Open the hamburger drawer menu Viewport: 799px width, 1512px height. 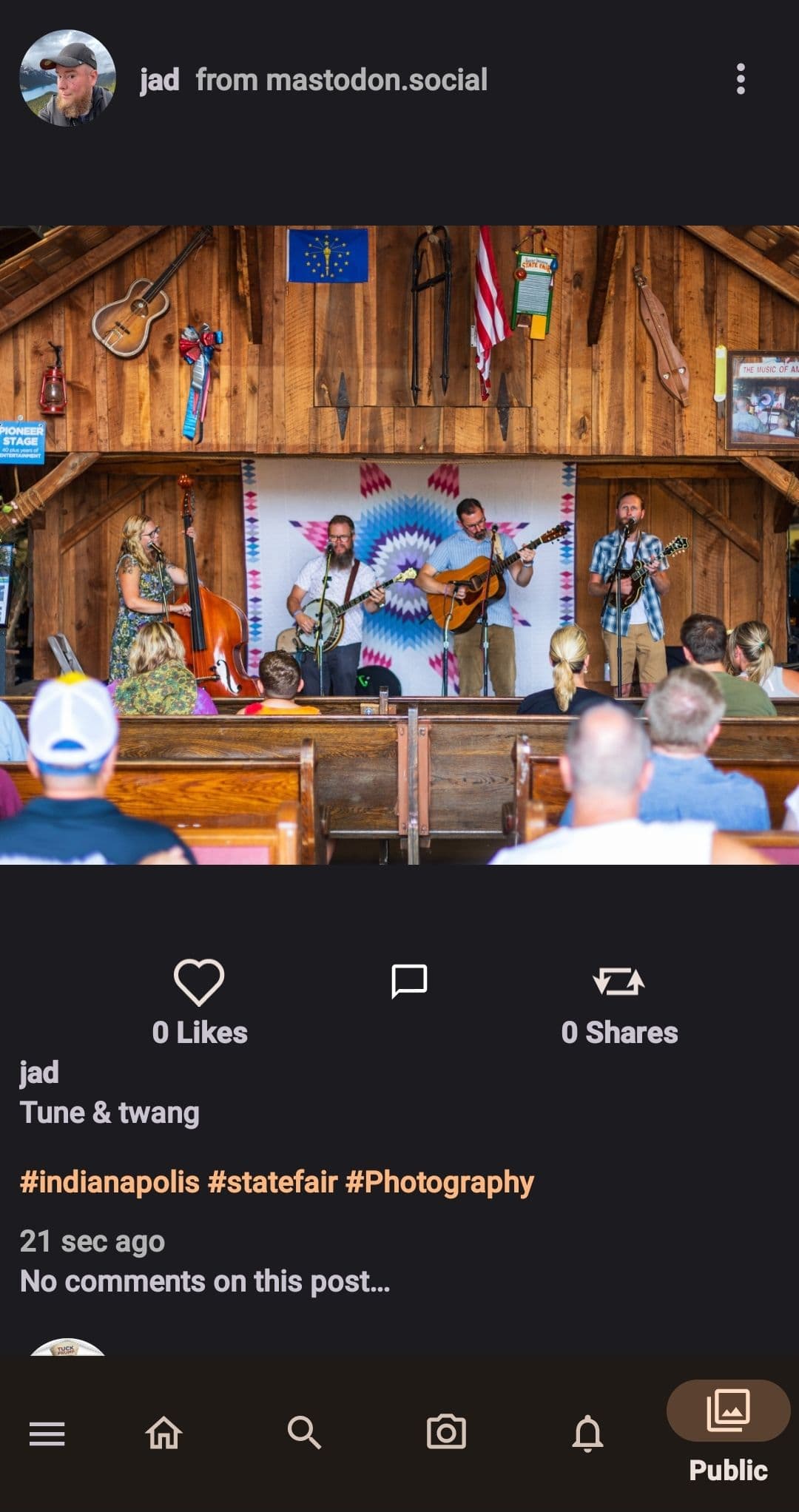tap(47, 1434)
